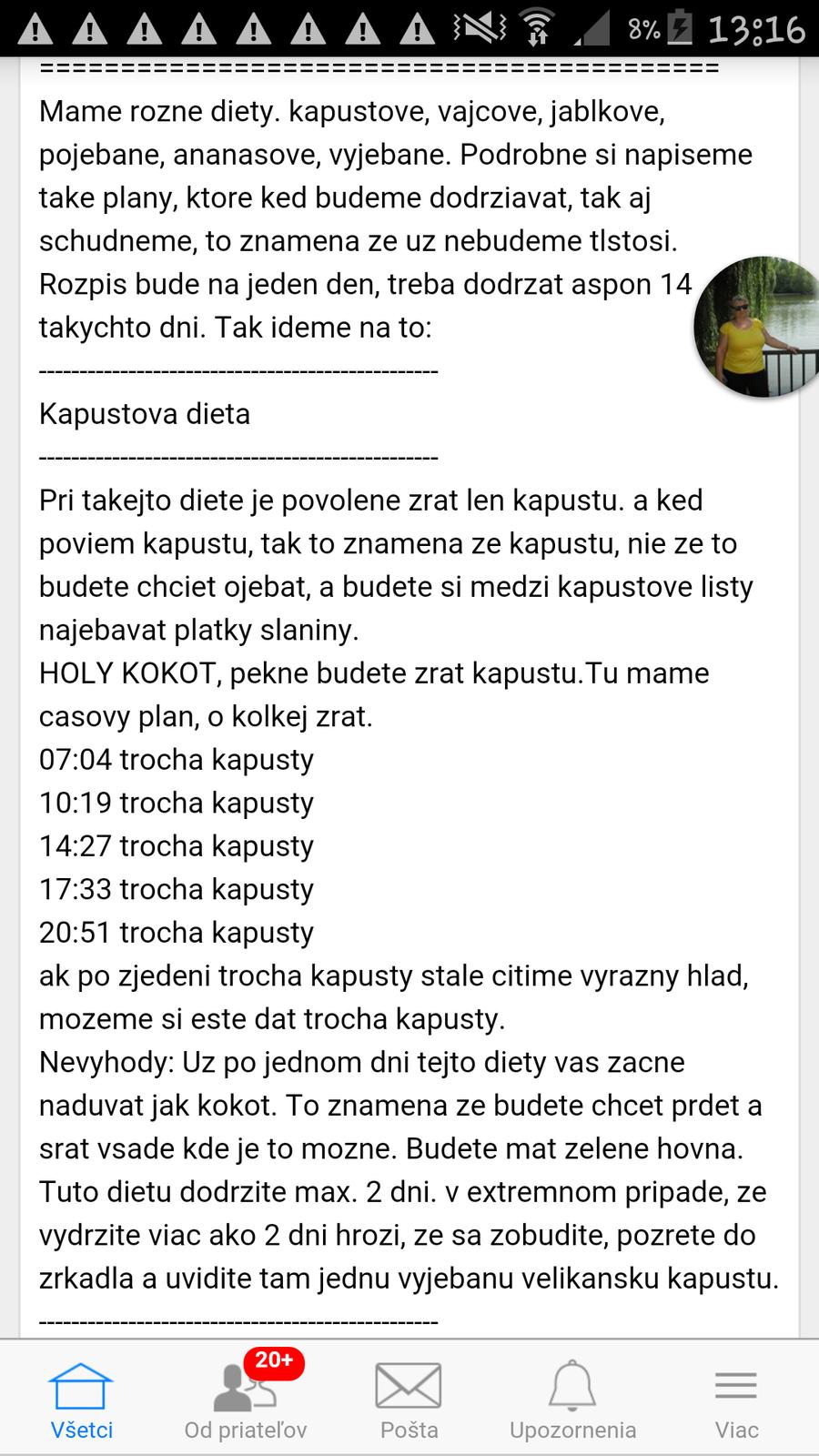Go to the Pošta tab
The height and width of the screenshot is (1456, 819).
pos(409,1399)
